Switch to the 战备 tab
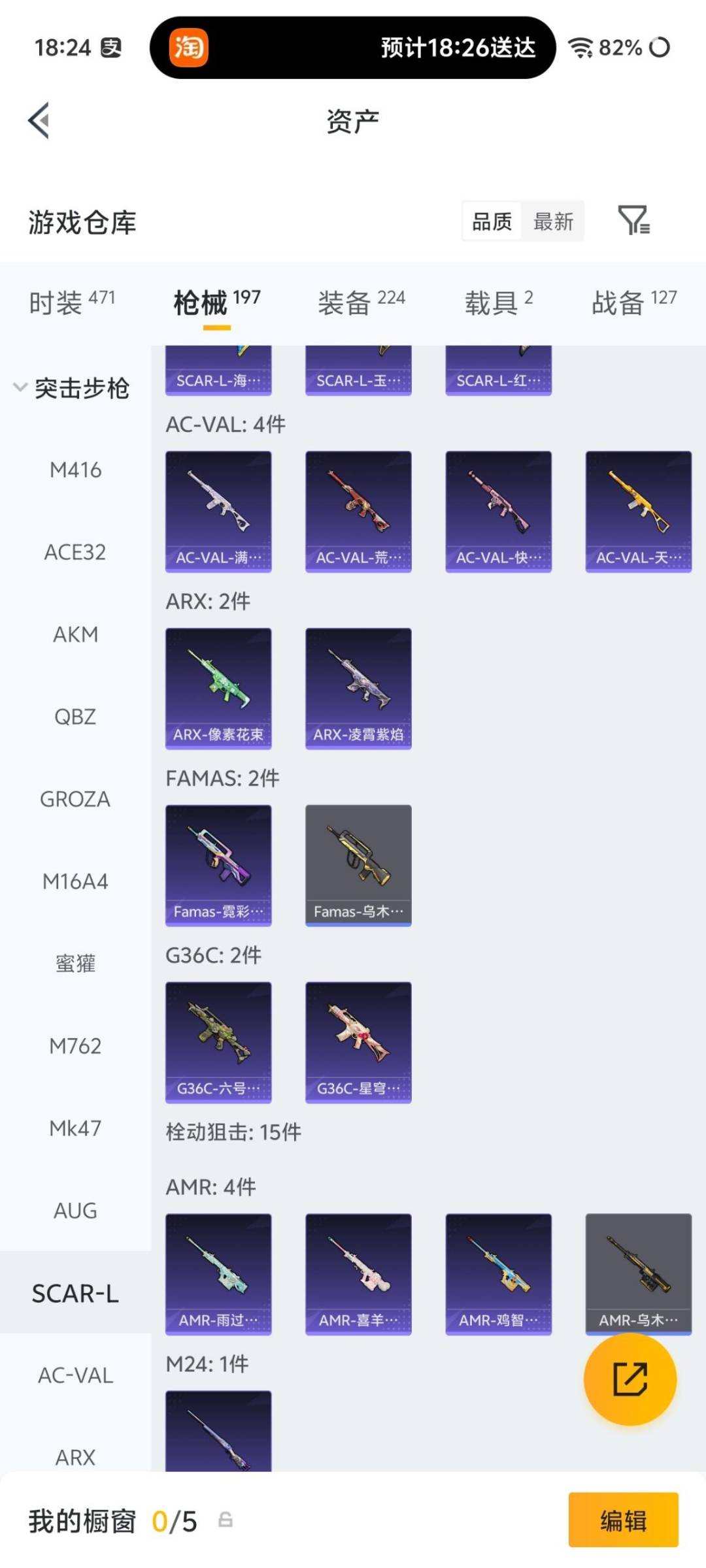The height and width of the screenshot is (1568, 706). [x=634, y=302]
